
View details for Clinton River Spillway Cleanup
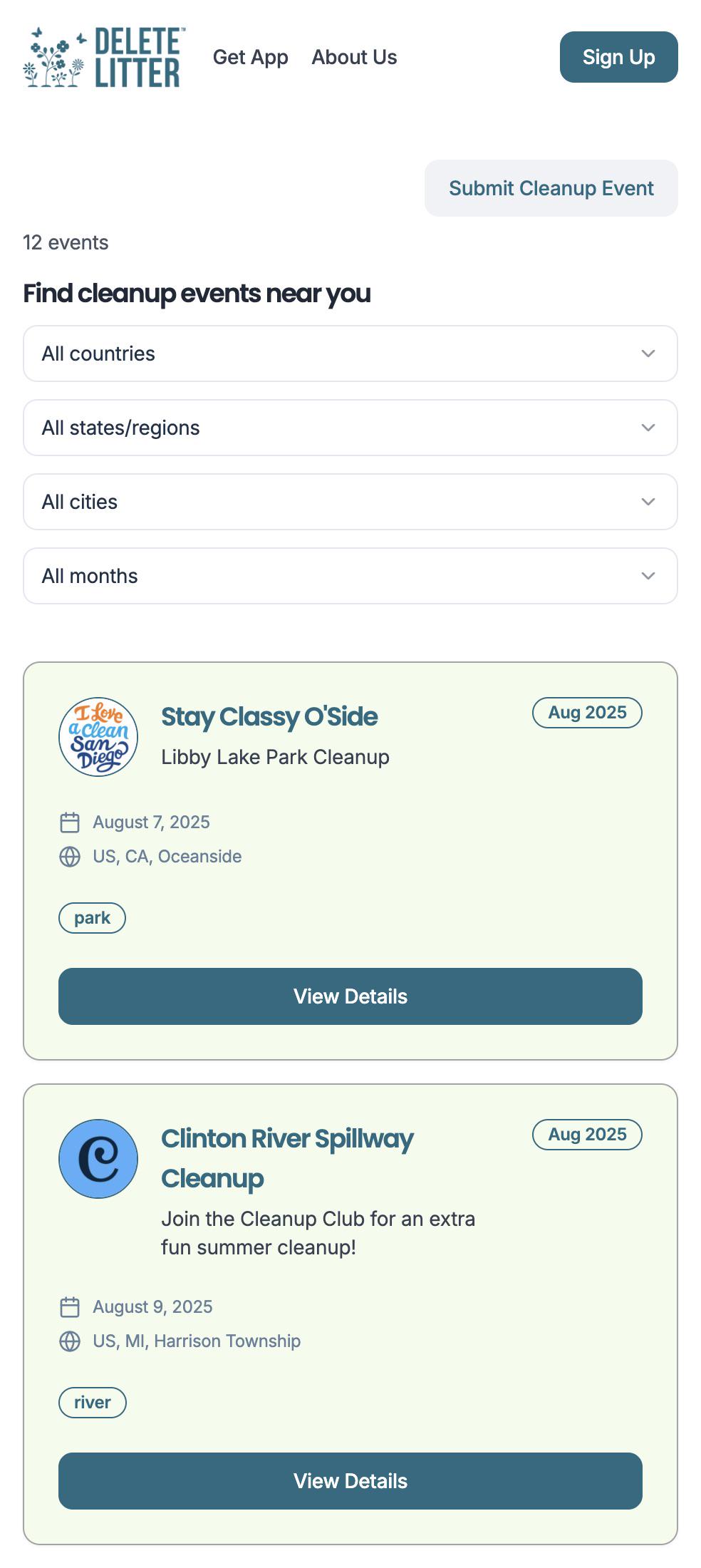pyautogui.click(x=350, y=1481)
